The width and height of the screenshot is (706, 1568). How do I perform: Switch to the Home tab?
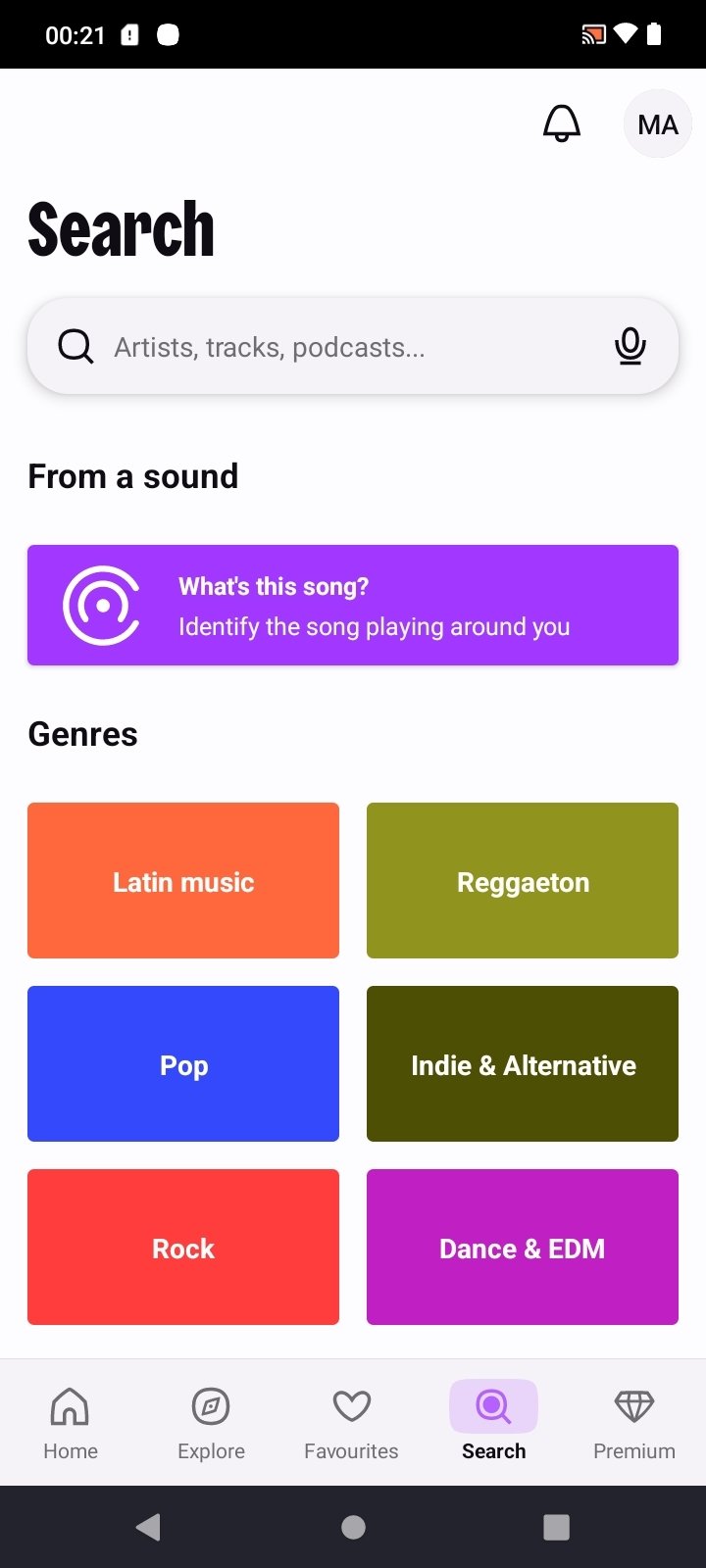(71, 1423)
